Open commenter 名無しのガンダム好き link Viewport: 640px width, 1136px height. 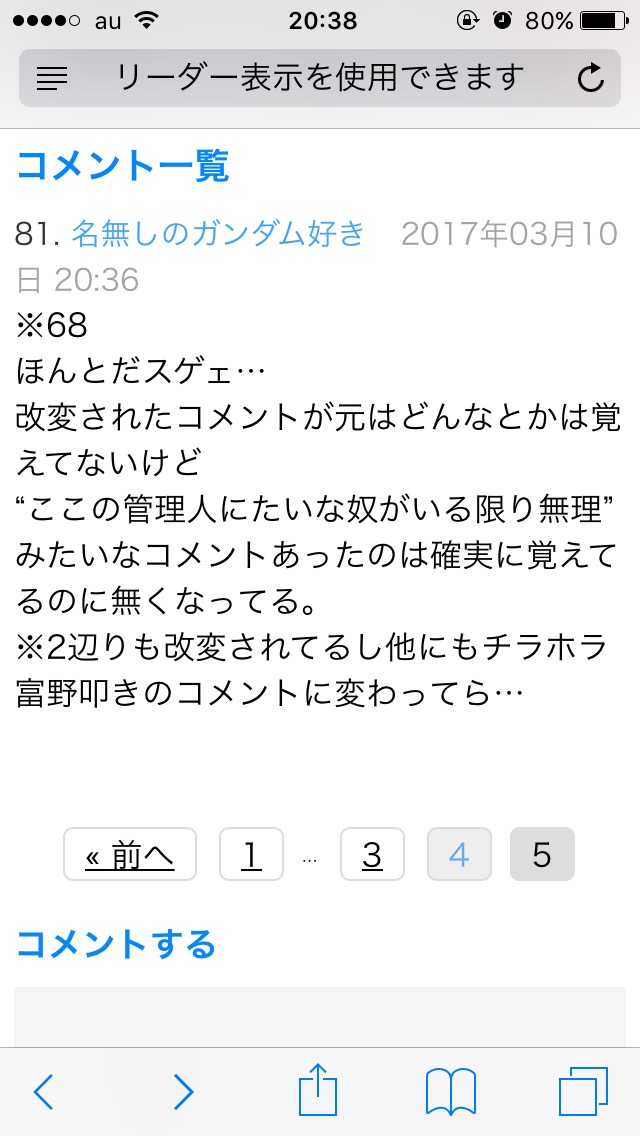click(217, 234)
